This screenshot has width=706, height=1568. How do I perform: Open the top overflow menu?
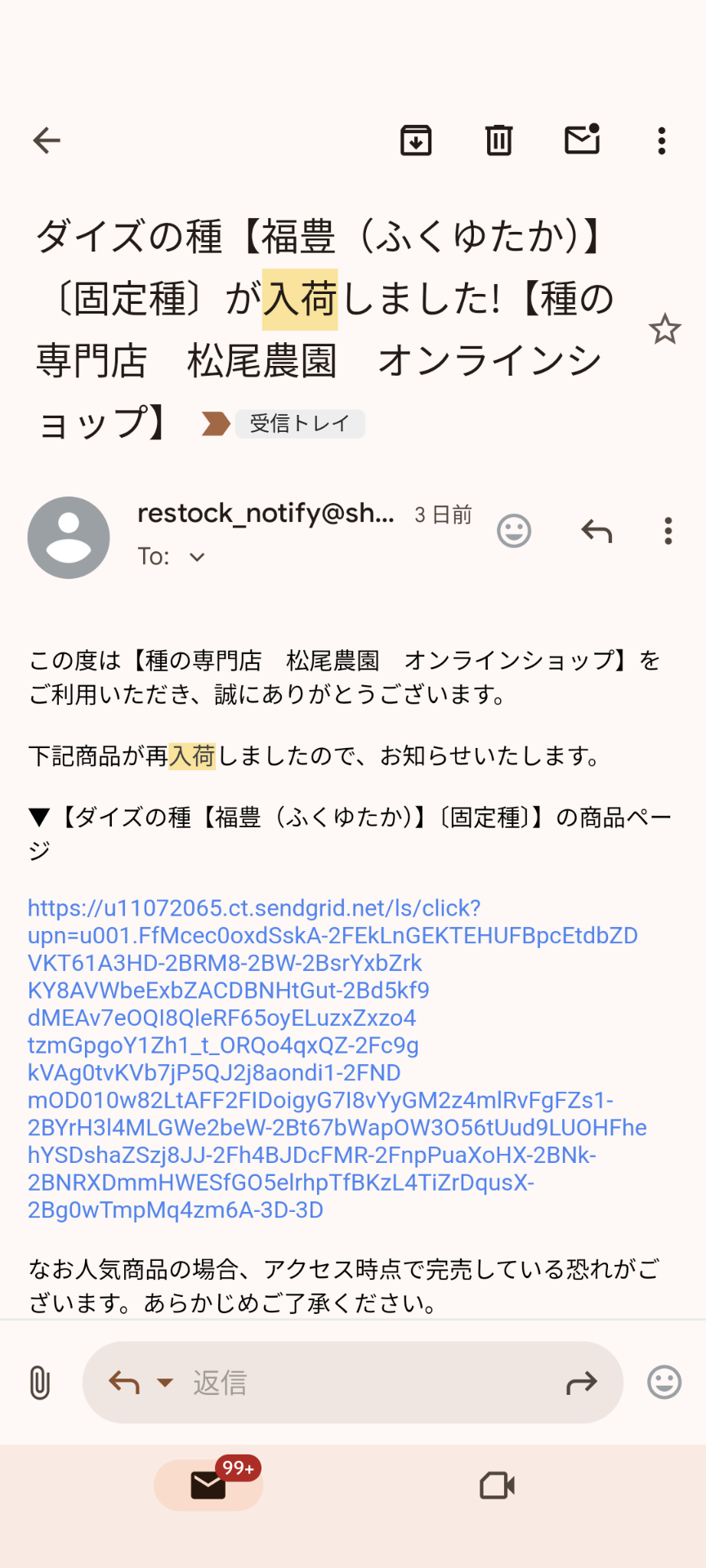click(x=662, y=140)
